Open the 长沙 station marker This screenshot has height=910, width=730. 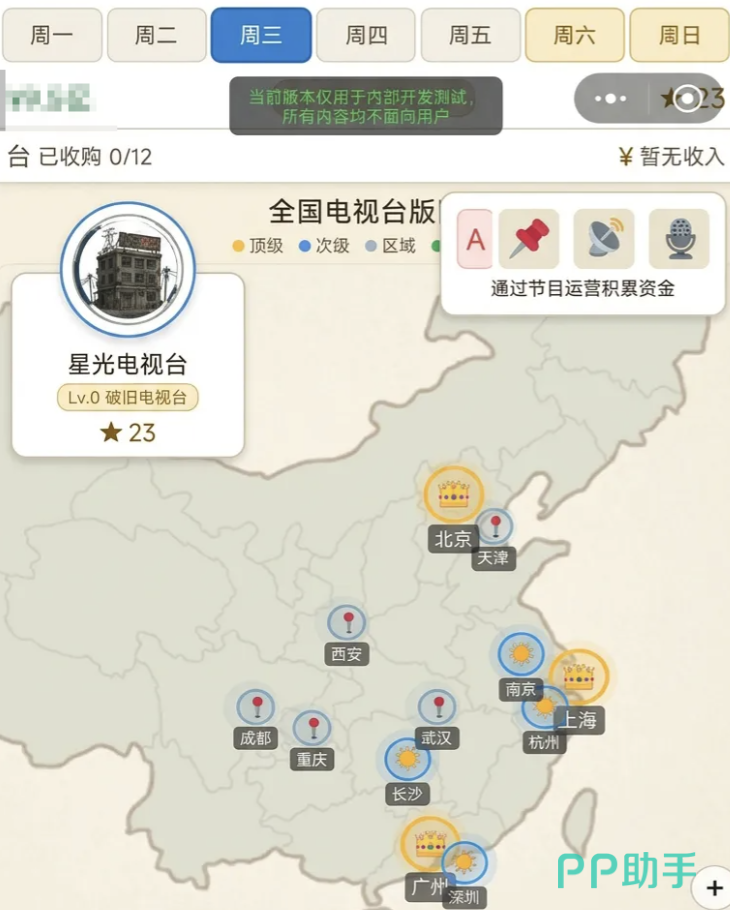[407, 760]
